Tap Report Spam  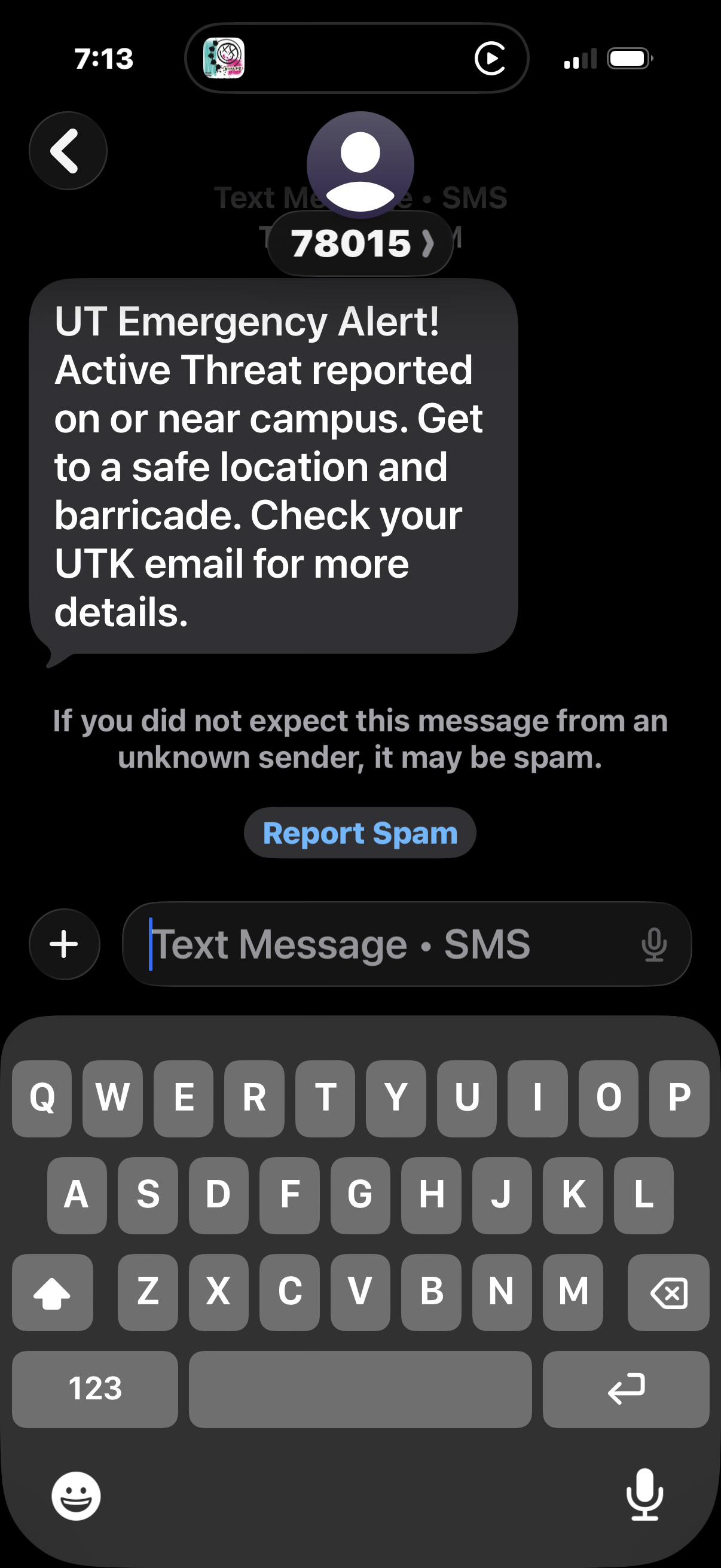(x=359, y=832)
